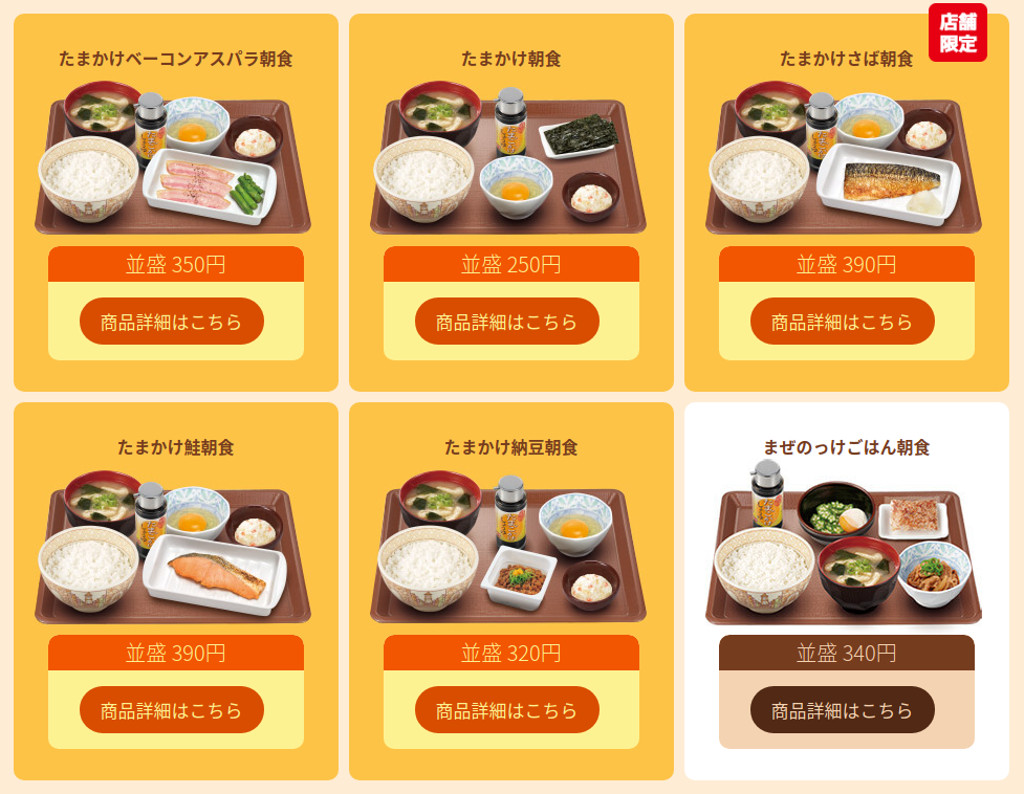Open 商品詳細はこちら for たまかけ鮭朝食
Image resolution: width=1024 pixels, height=794 pixels.
click(172, 710)
